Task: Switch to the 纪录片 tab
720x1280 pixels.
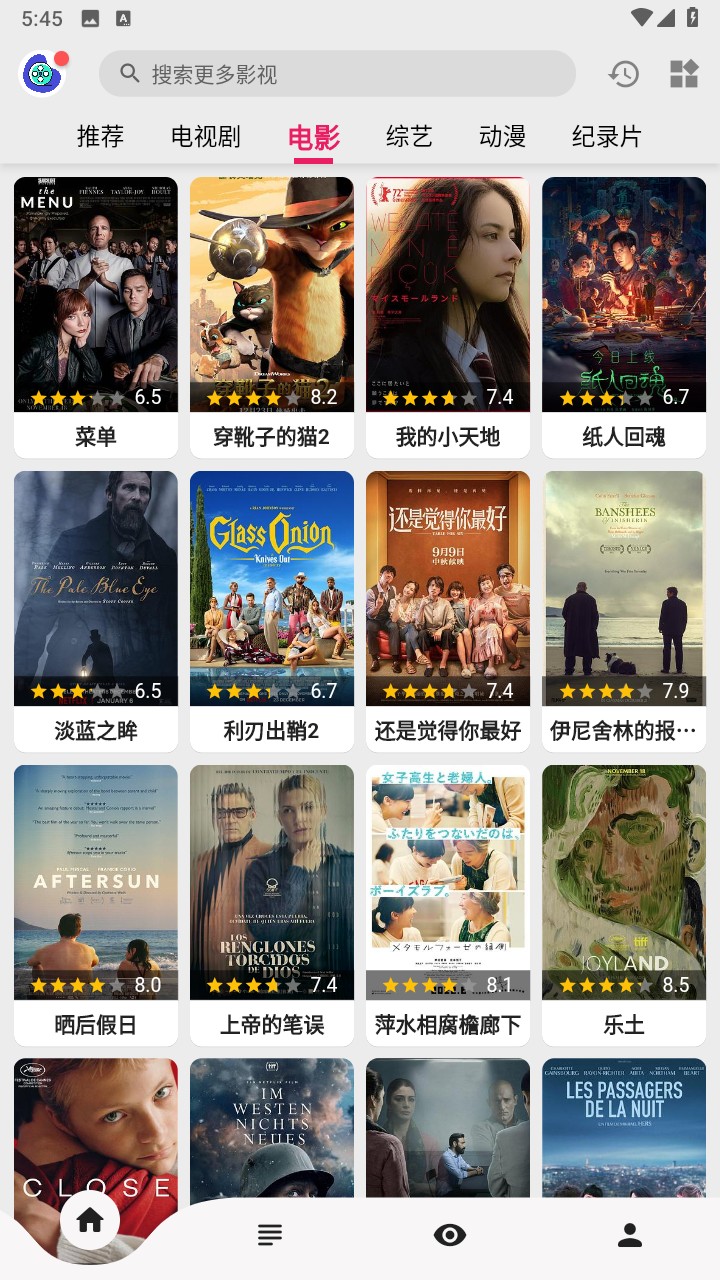Action: point(606,136)
